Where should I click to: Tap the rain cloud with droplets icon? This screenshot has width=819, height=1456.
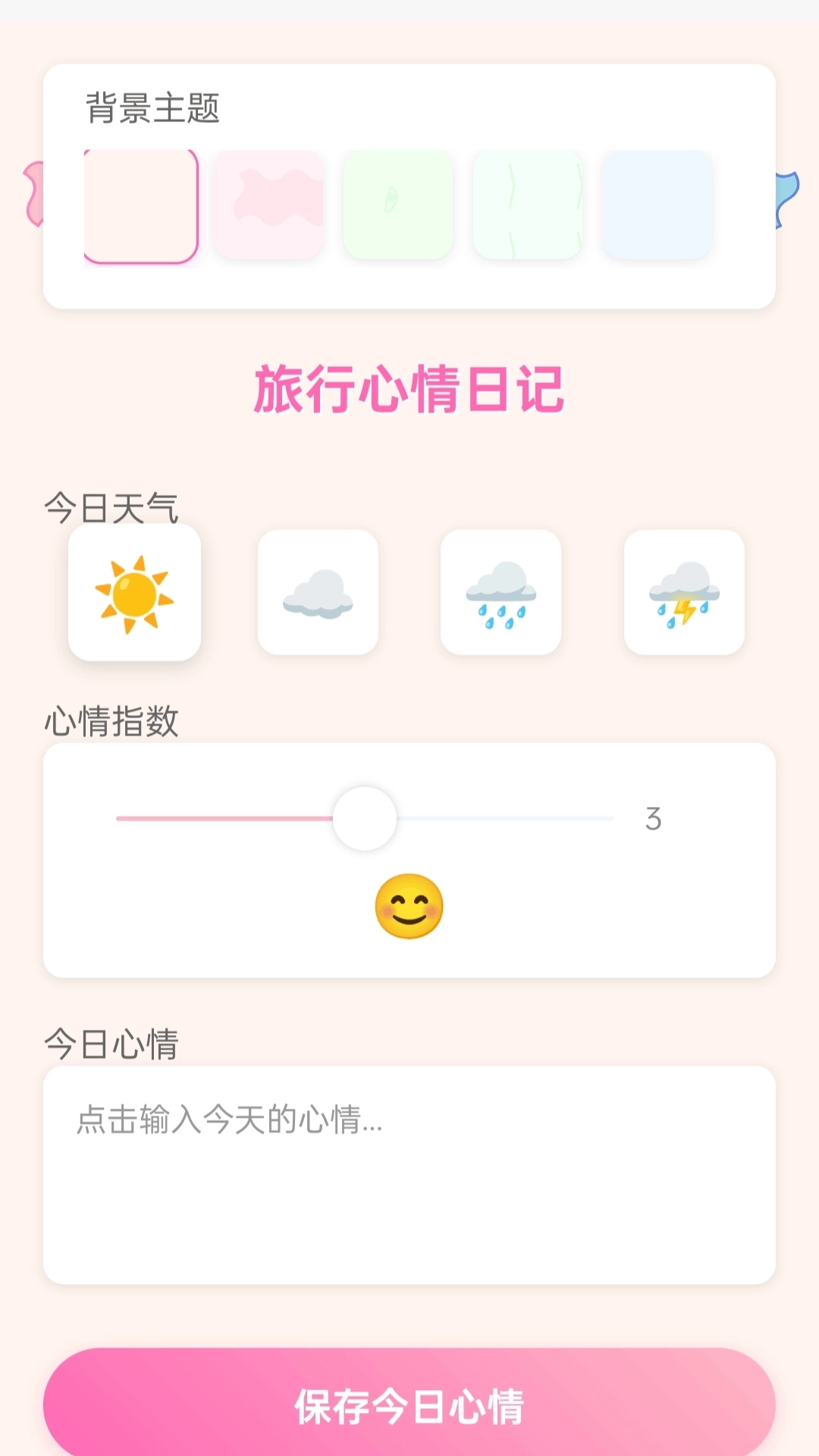click(x=502, y=594)
